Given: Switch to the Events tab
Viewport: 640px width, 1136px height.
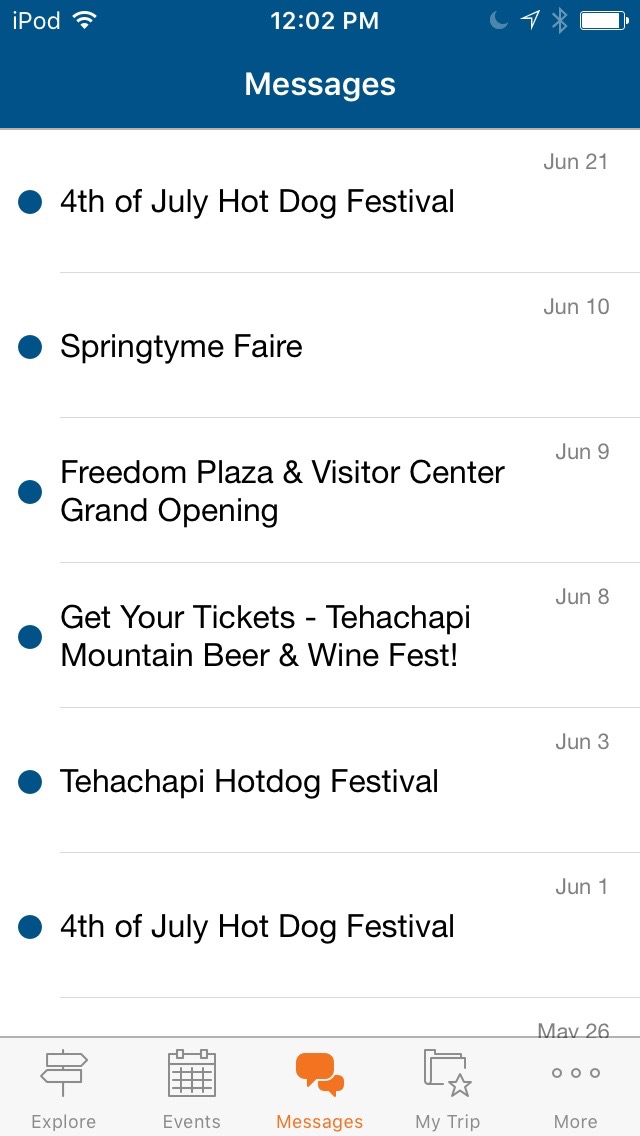Looking at the screenshot, I should 192,1088.
